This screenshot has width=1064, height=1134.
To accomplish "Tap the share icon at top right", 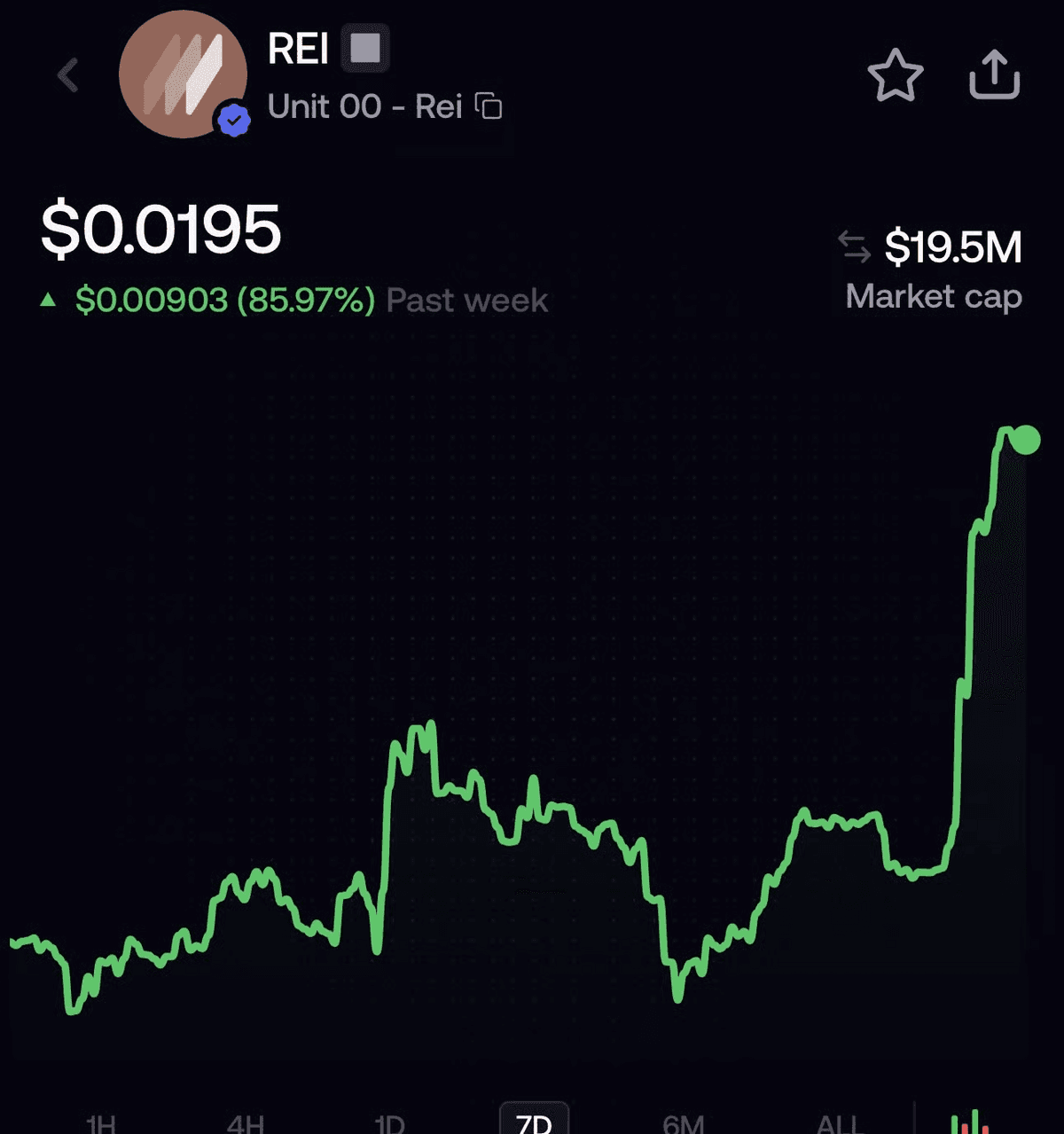I will [994, 76].
